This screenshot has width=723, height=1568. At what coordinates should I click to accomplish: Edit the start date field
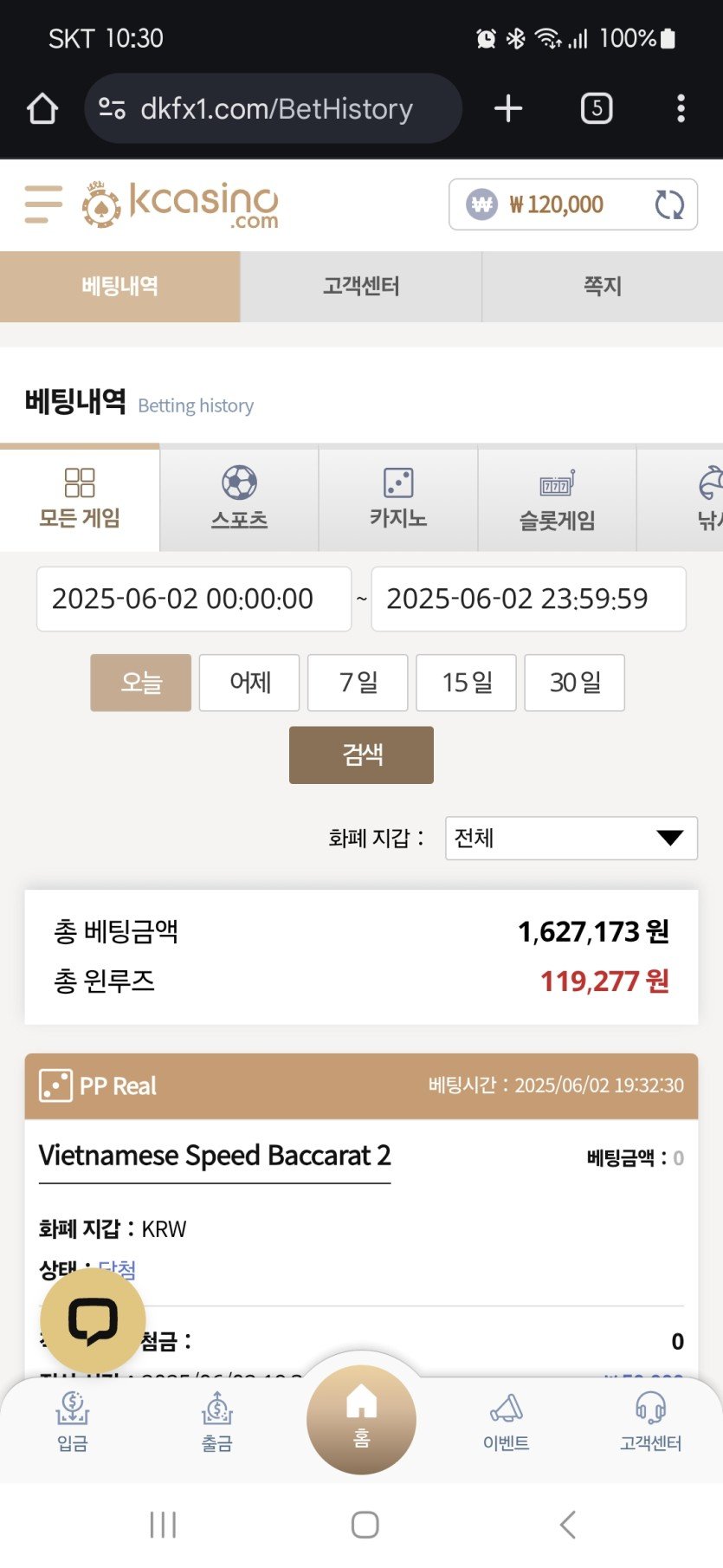[194, 599]
